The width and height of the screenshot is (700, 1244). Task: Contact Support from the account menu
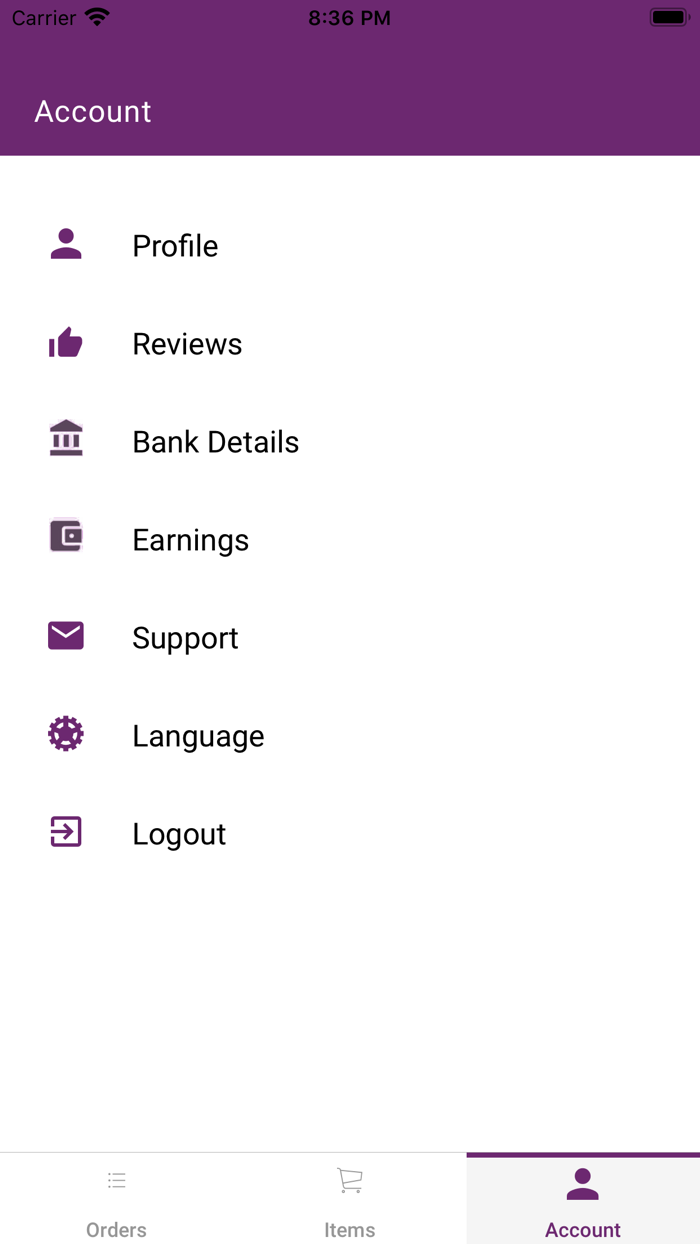185,638
